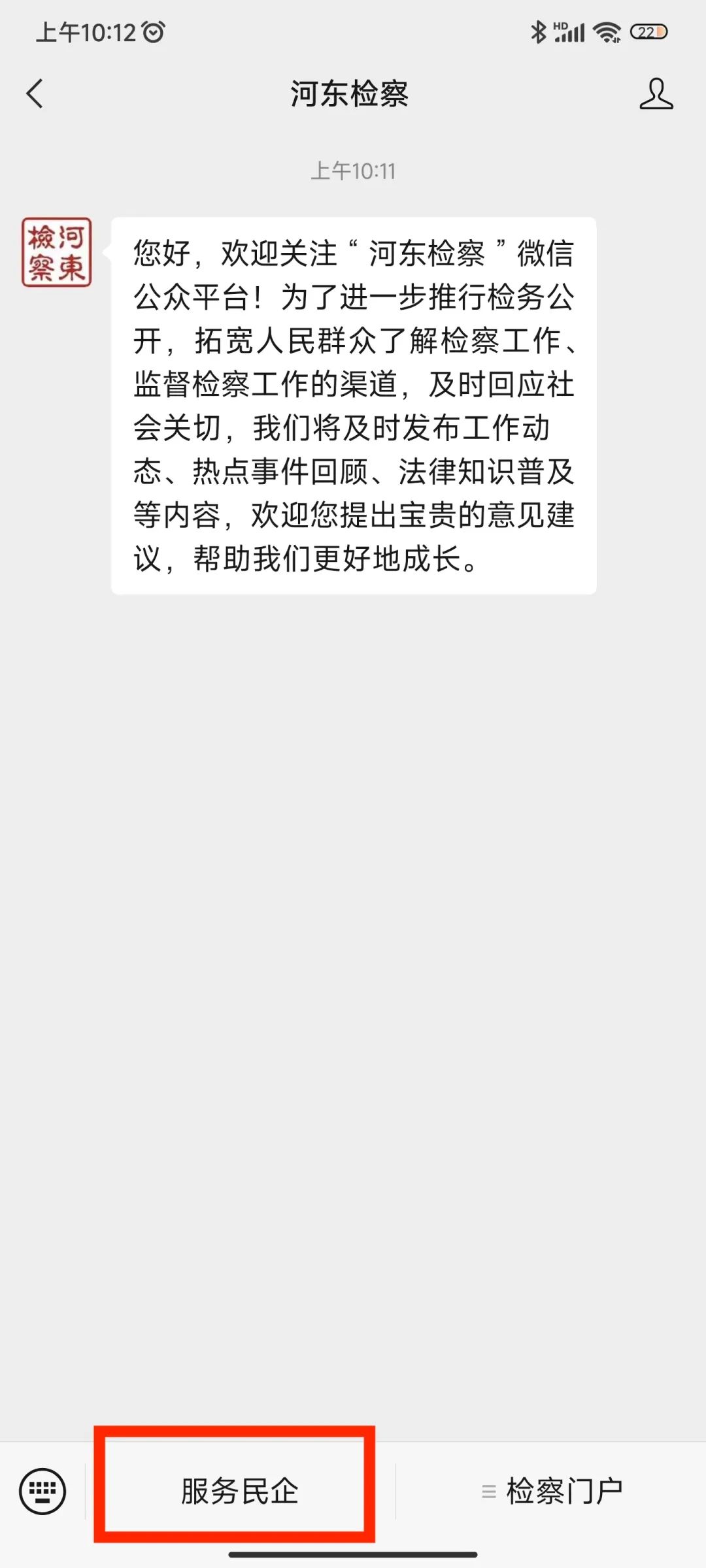Tap the 上午10:11 message timestamp
The image size is (706, 1568).
pos(353,171)
